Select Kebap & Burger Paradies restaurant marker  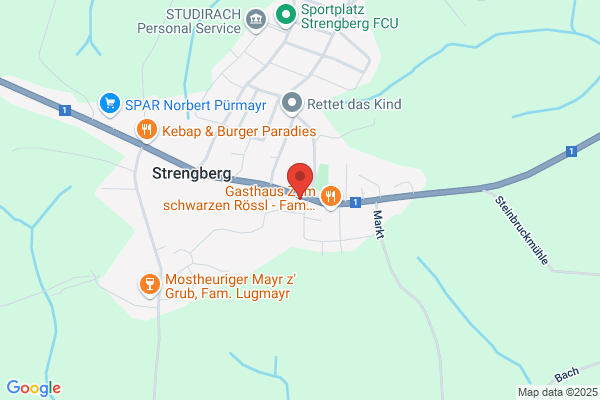pyautogui.click(x=147, y=131)
